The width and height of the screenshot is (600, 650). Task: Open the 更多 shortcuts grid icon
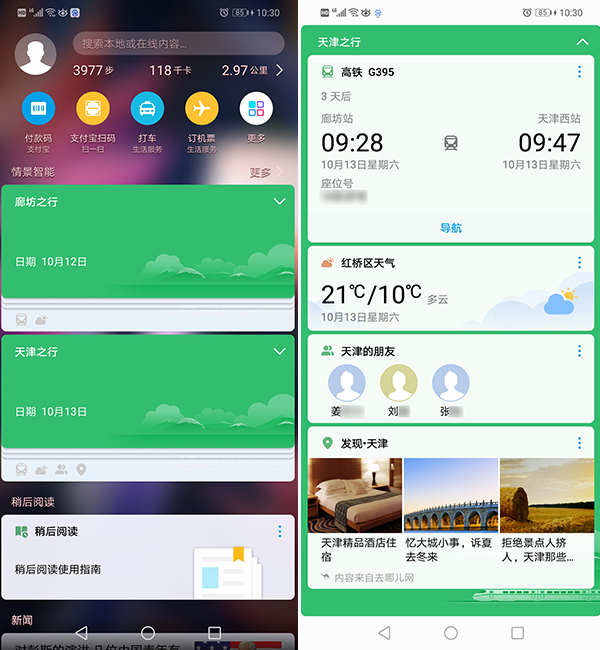(x=256, y=109)
